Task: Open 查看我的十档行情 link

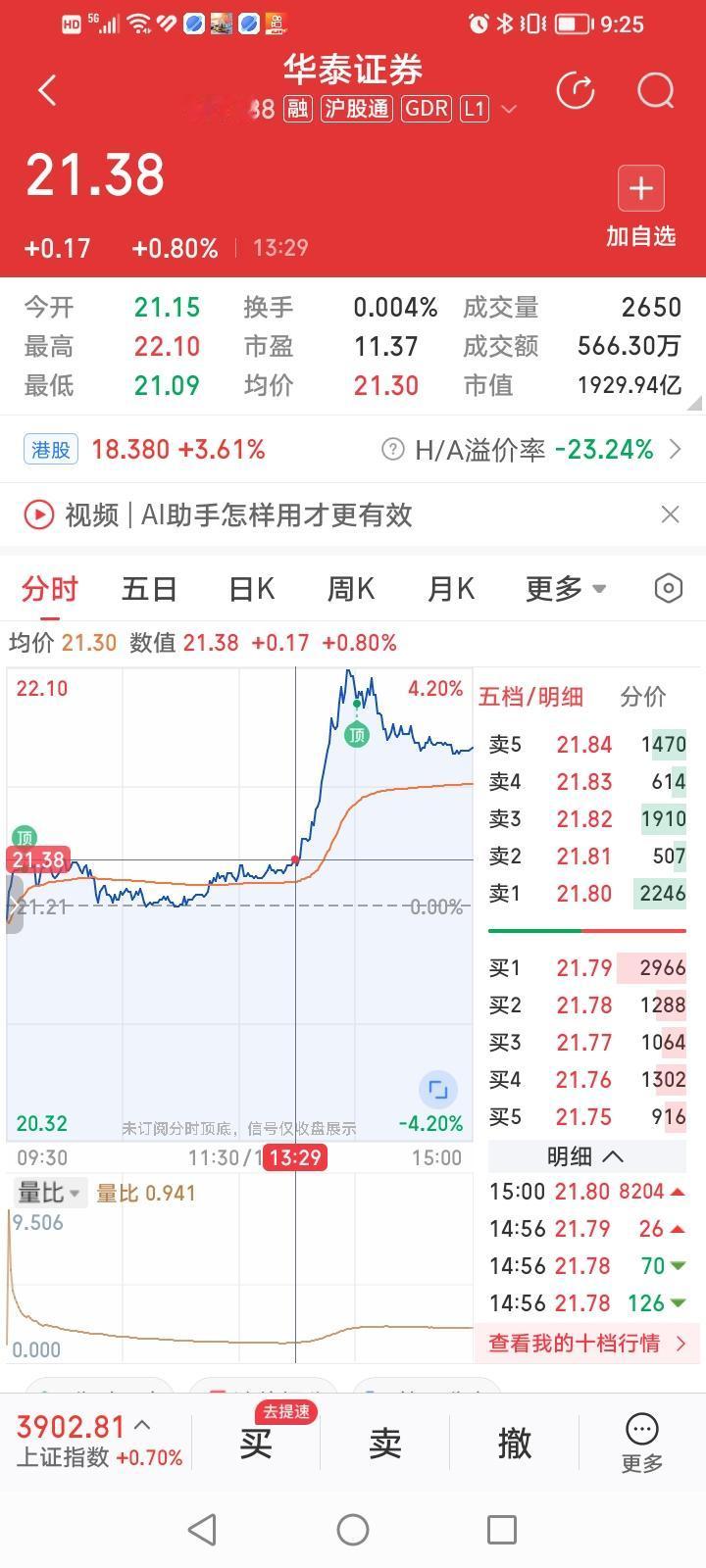Action: 587,1343
